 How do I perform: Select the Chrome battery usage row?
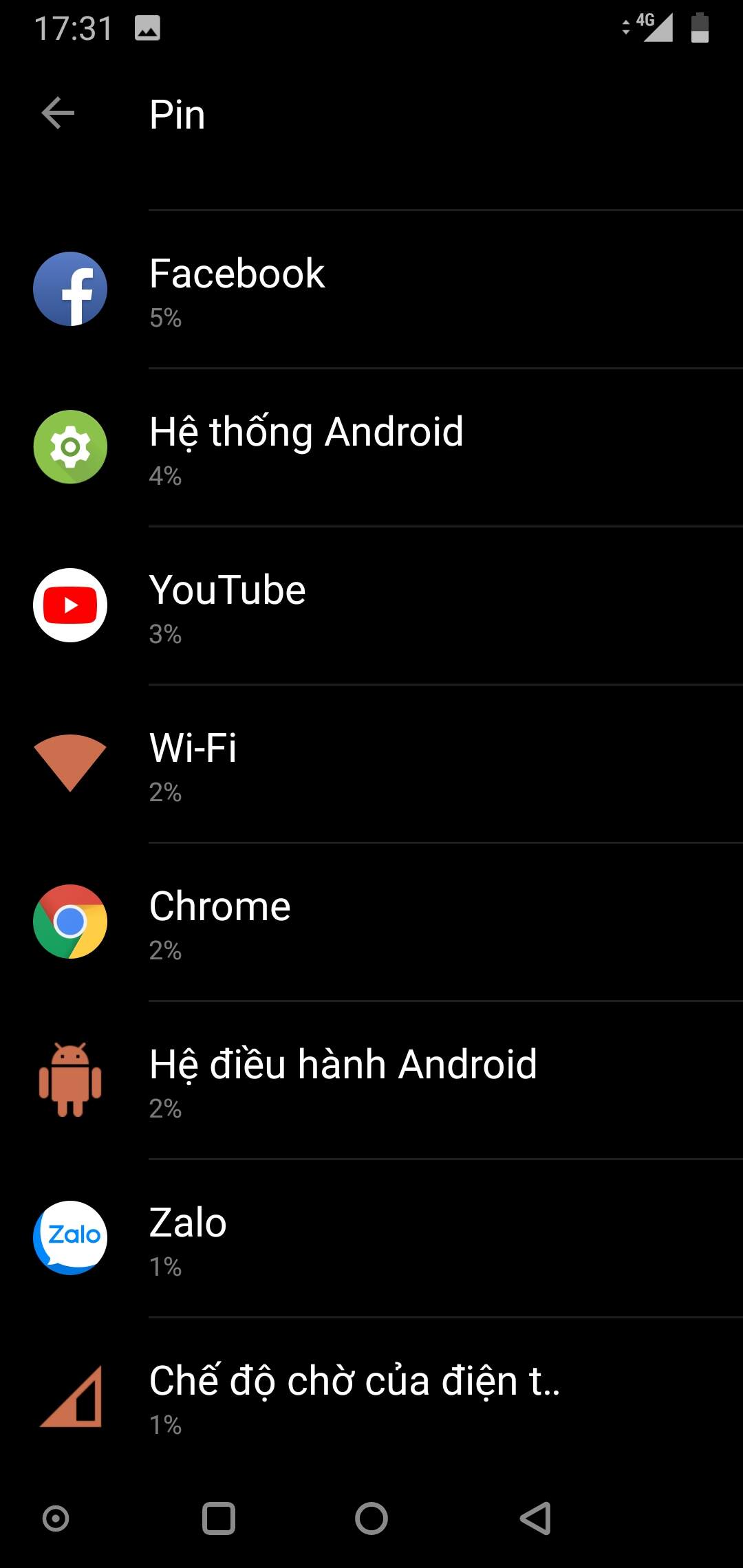tap(371, 922)
